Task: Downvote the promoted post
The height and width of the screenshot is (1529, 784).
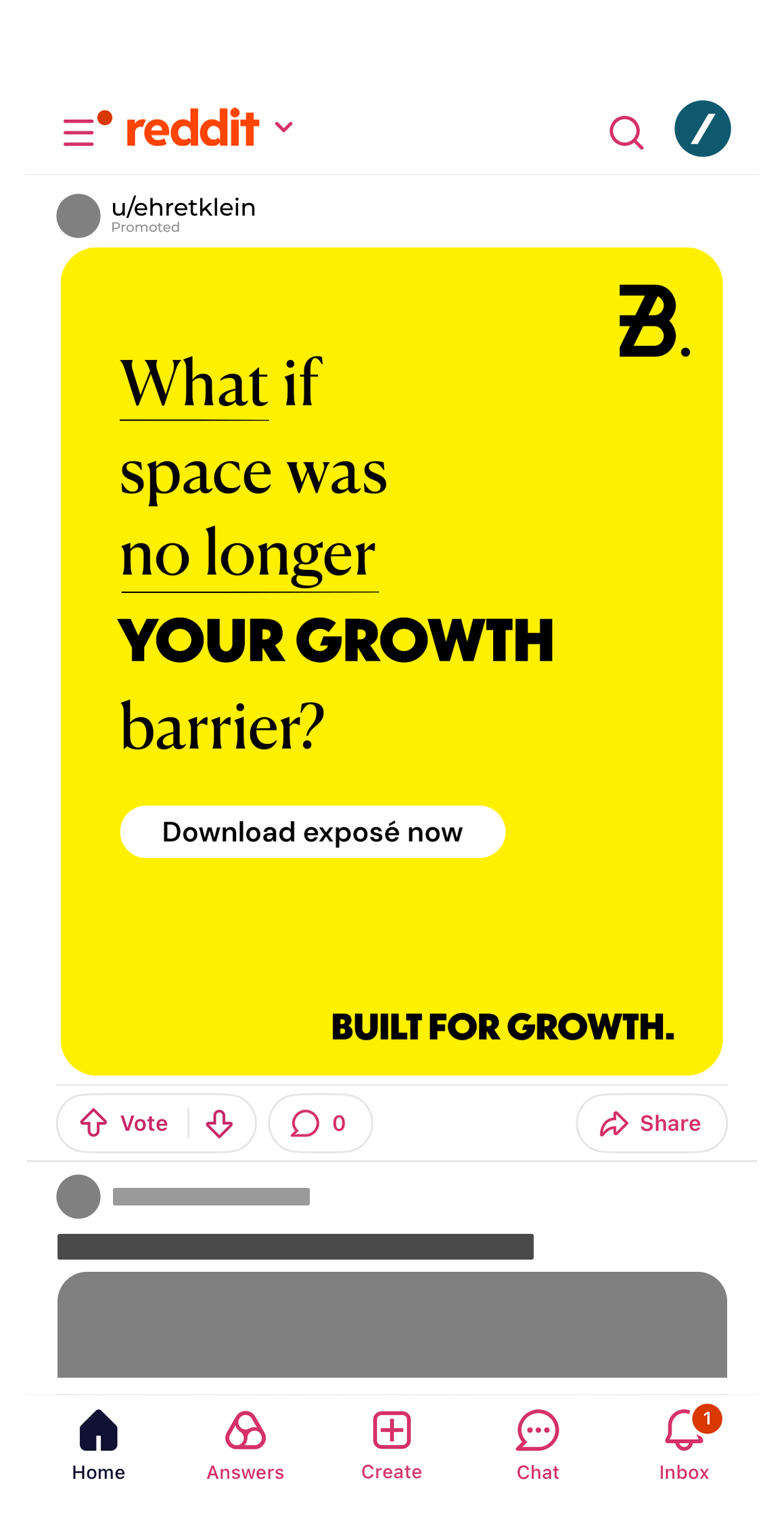Action: coord(219,1123)
